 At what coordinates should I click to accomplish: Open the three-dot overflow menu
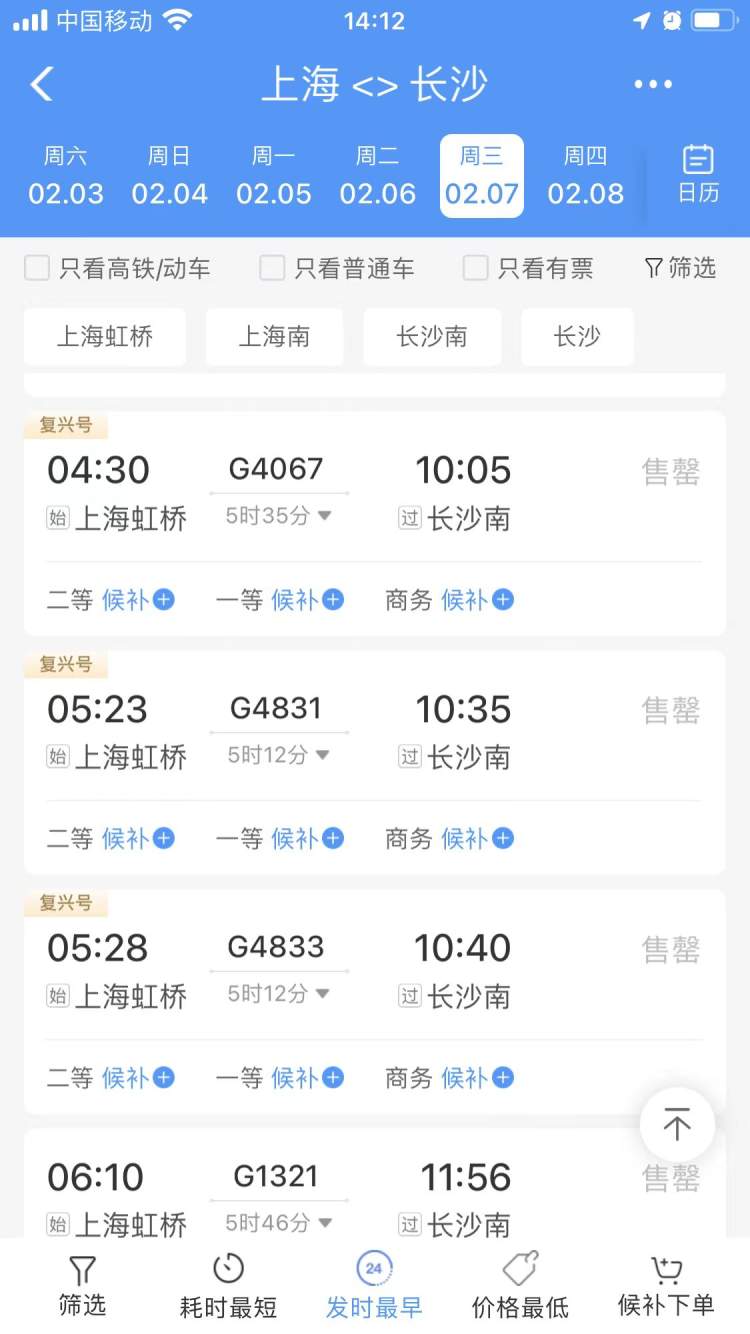[x=653, y=85]
